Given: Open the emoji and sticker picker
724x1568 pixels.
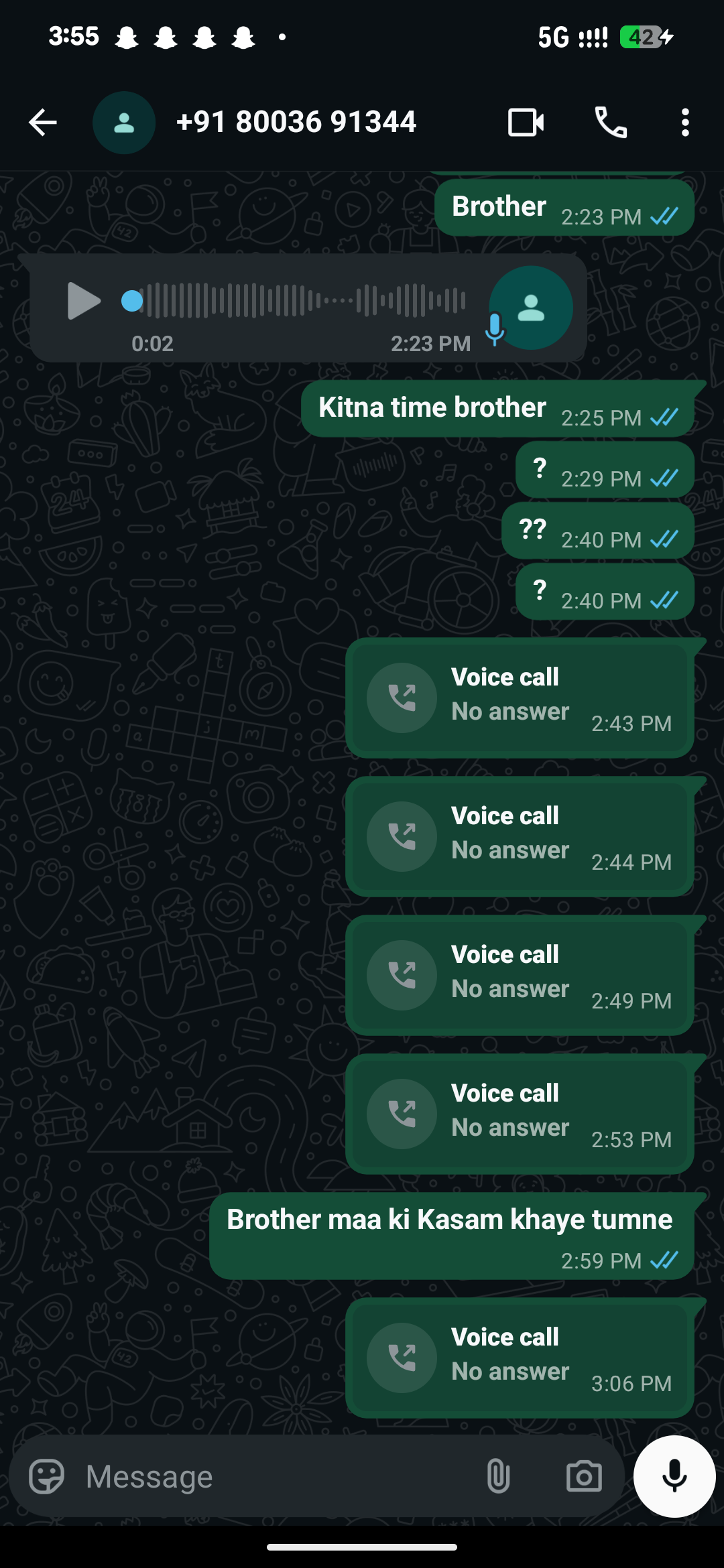Looking at the screenshot, I should [x=46, y=1476].
